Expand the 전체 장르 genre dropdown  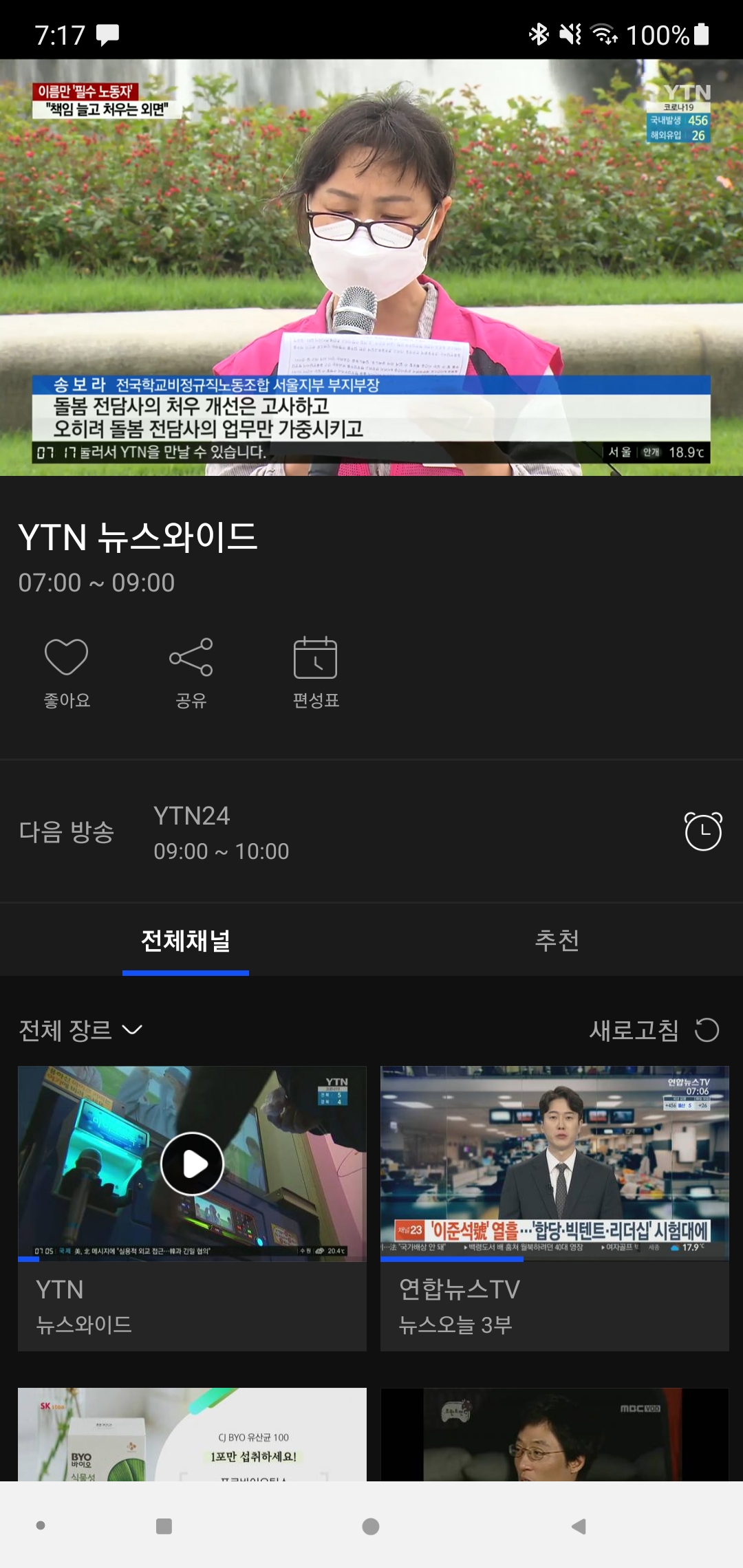pyautogui.click(x=80, y=1030)
